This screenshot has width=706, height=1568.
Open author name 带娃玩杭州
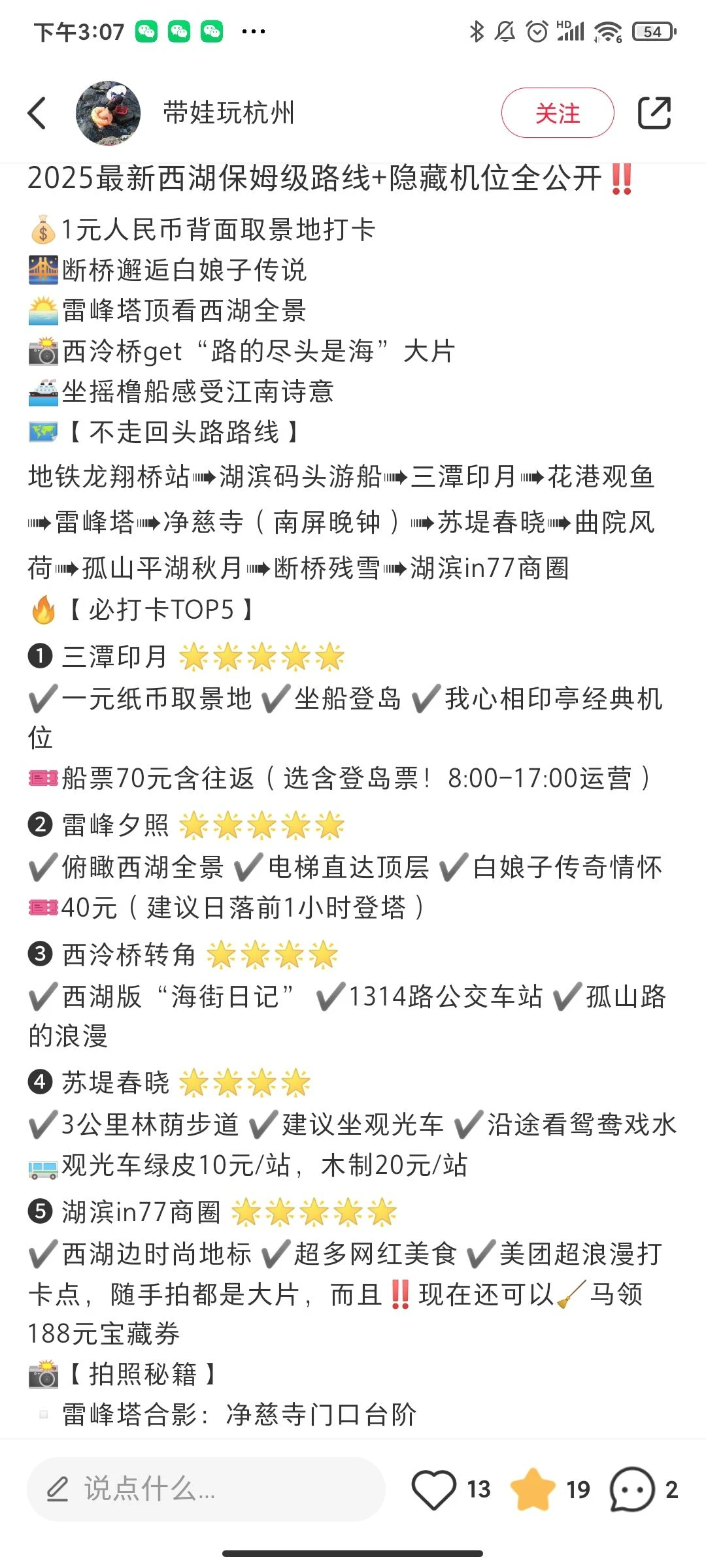tap(229, 113)
